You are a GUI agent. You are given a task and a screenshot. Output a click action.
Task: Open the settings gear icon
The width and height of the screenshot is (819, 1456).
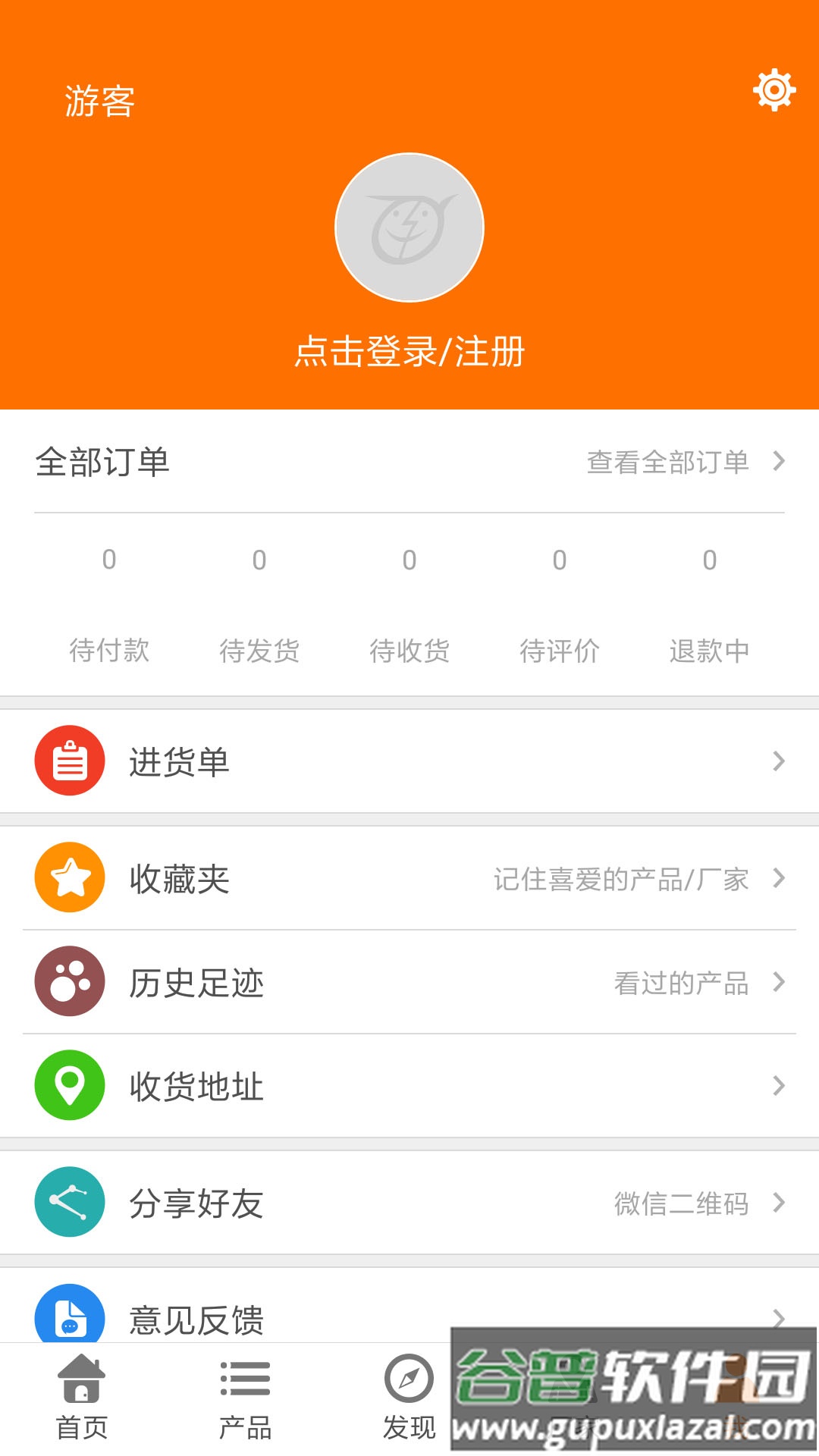coord(773,91)
